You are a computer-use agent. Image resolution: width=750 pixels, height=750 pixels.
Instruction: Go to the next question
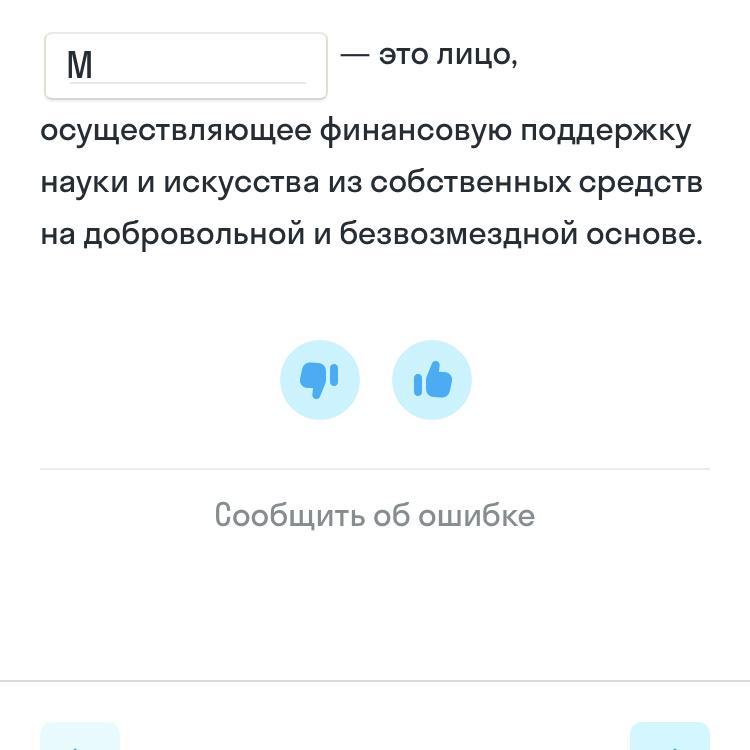[669, 737]
